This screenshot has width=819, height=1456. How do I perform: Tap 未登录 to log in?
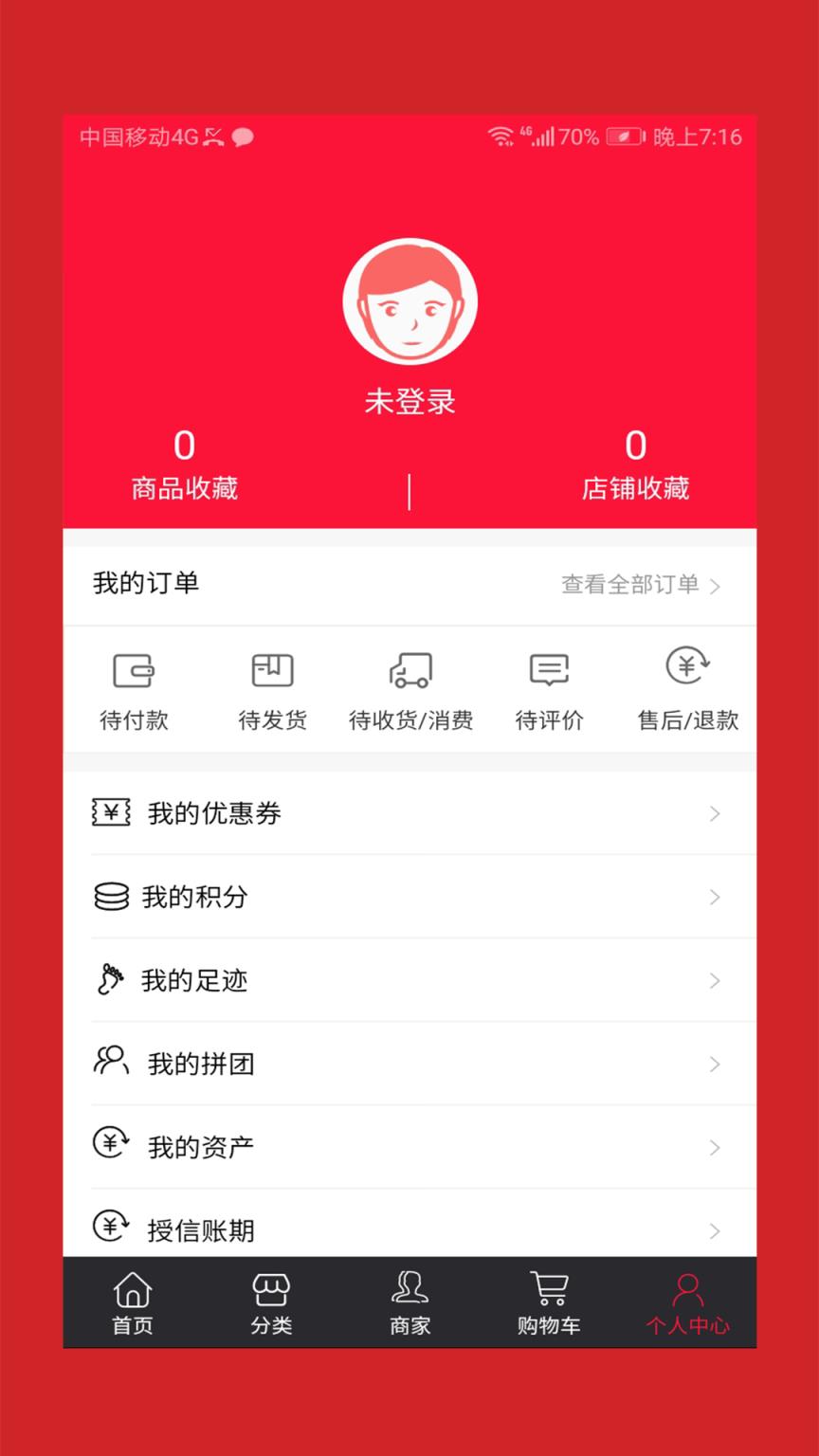point(410,401)
